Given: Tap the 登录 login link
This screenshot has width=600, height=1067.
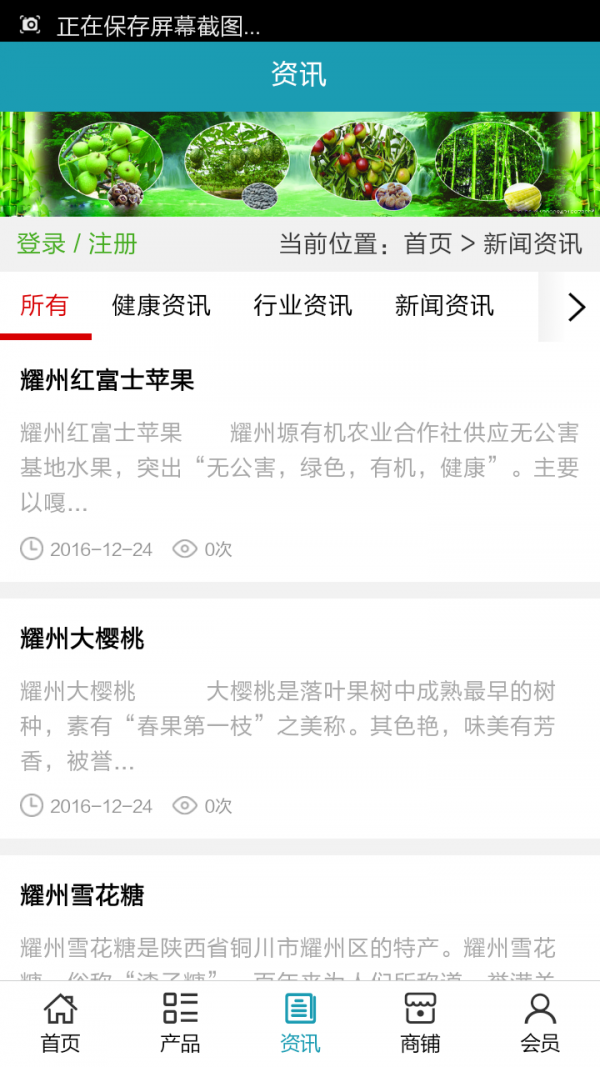Looking at the screenshot, I should coord(41,244).
